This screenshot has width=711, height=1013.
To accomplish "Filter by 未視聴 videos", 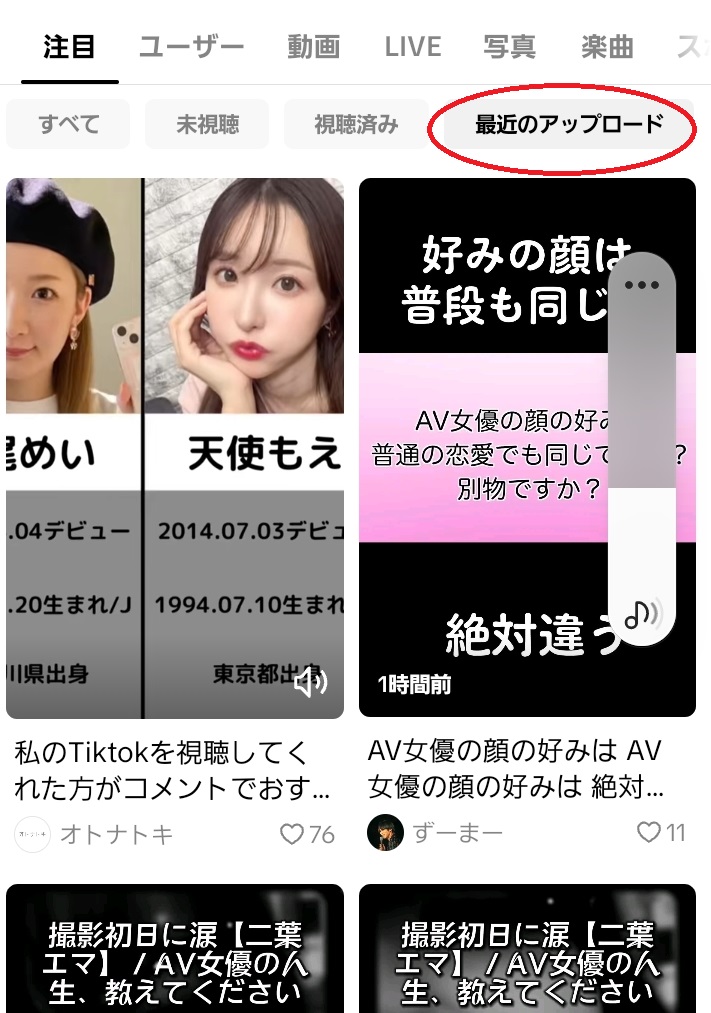I will (207, 125).
